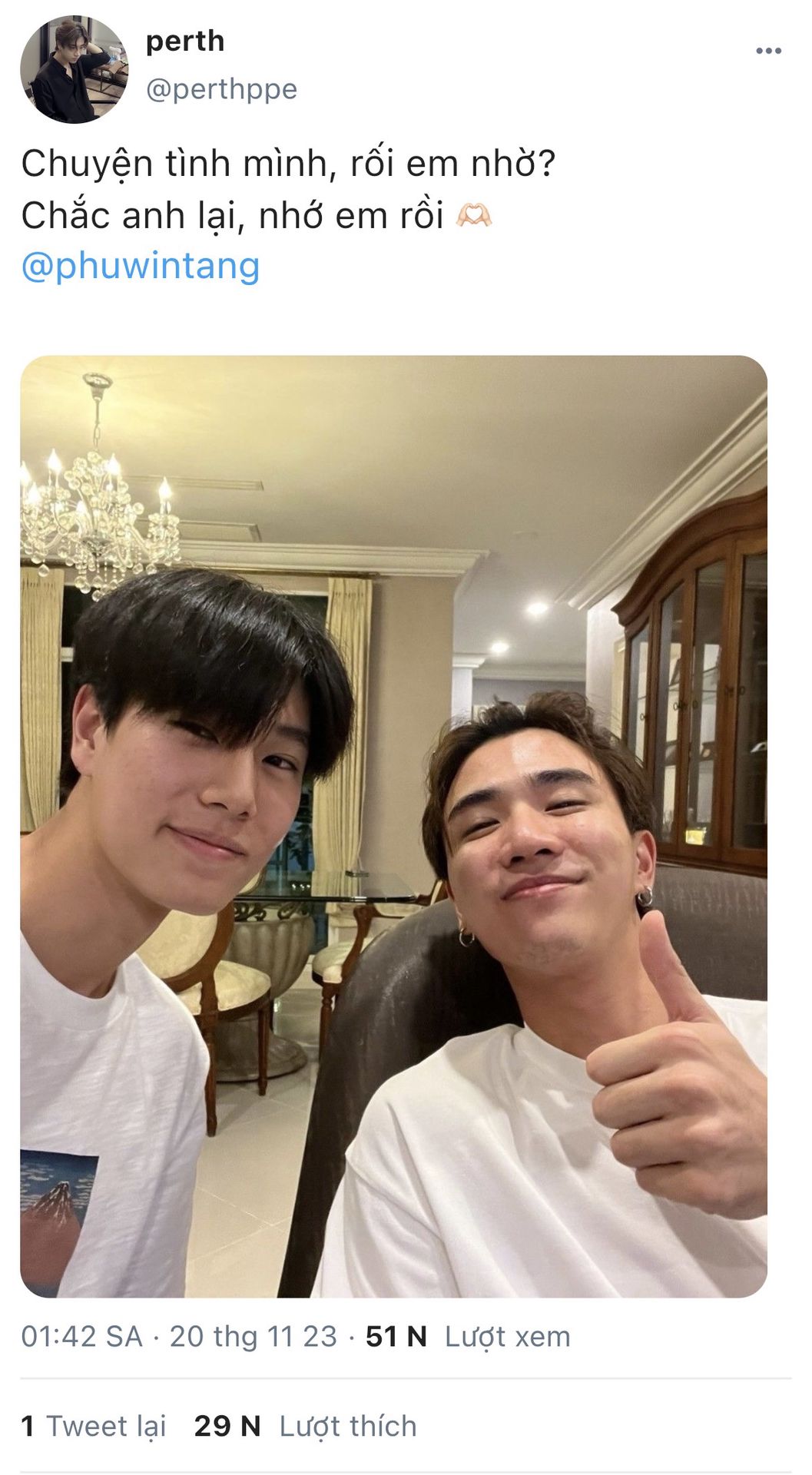This screenshot has height=1475, width=812.
Task: Open the tweet's three-dot overflow menu
Action: point(768,51)
